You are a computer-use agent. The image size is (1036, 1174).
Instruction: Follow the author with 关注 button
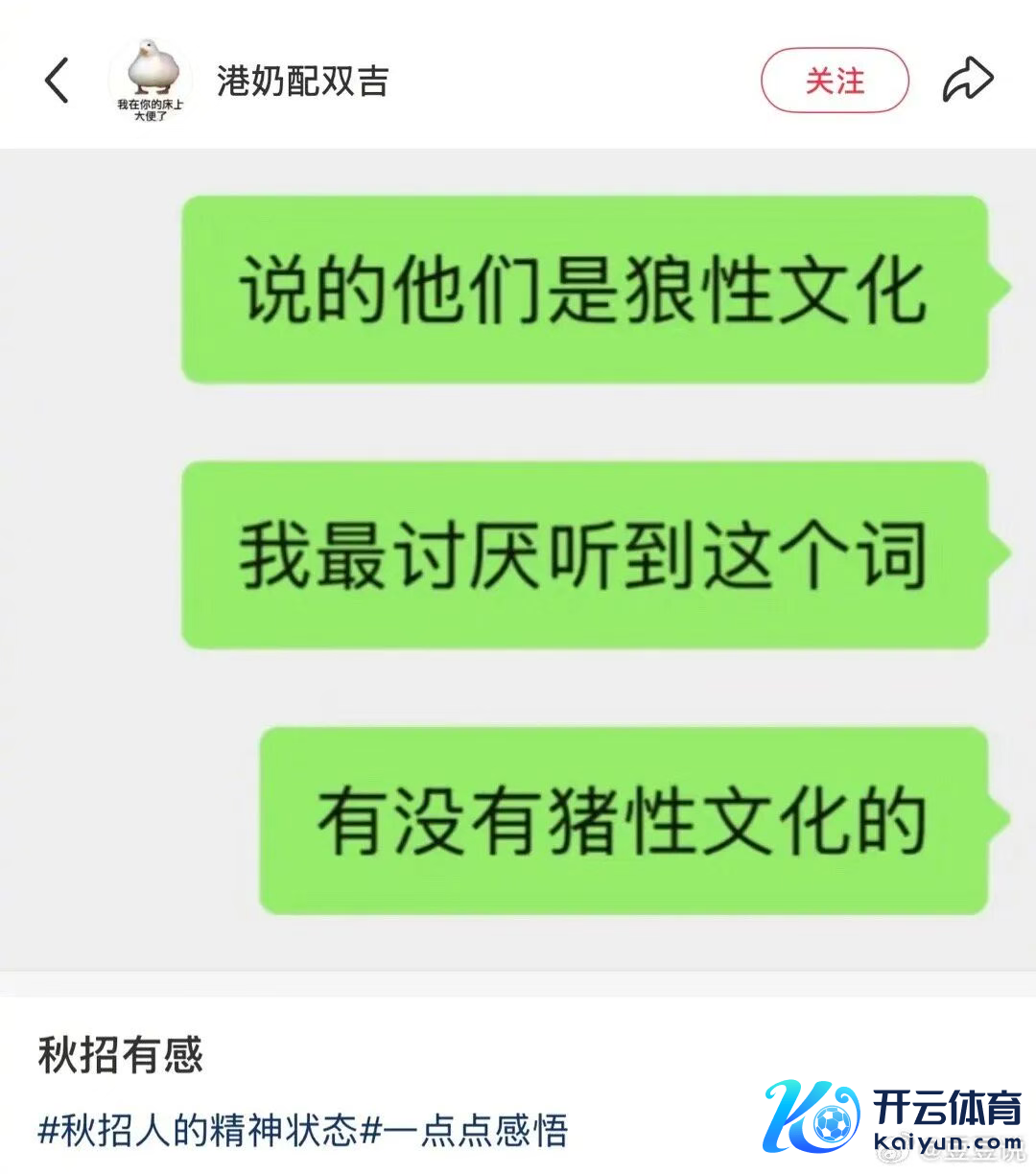click(x=835, y=81)
